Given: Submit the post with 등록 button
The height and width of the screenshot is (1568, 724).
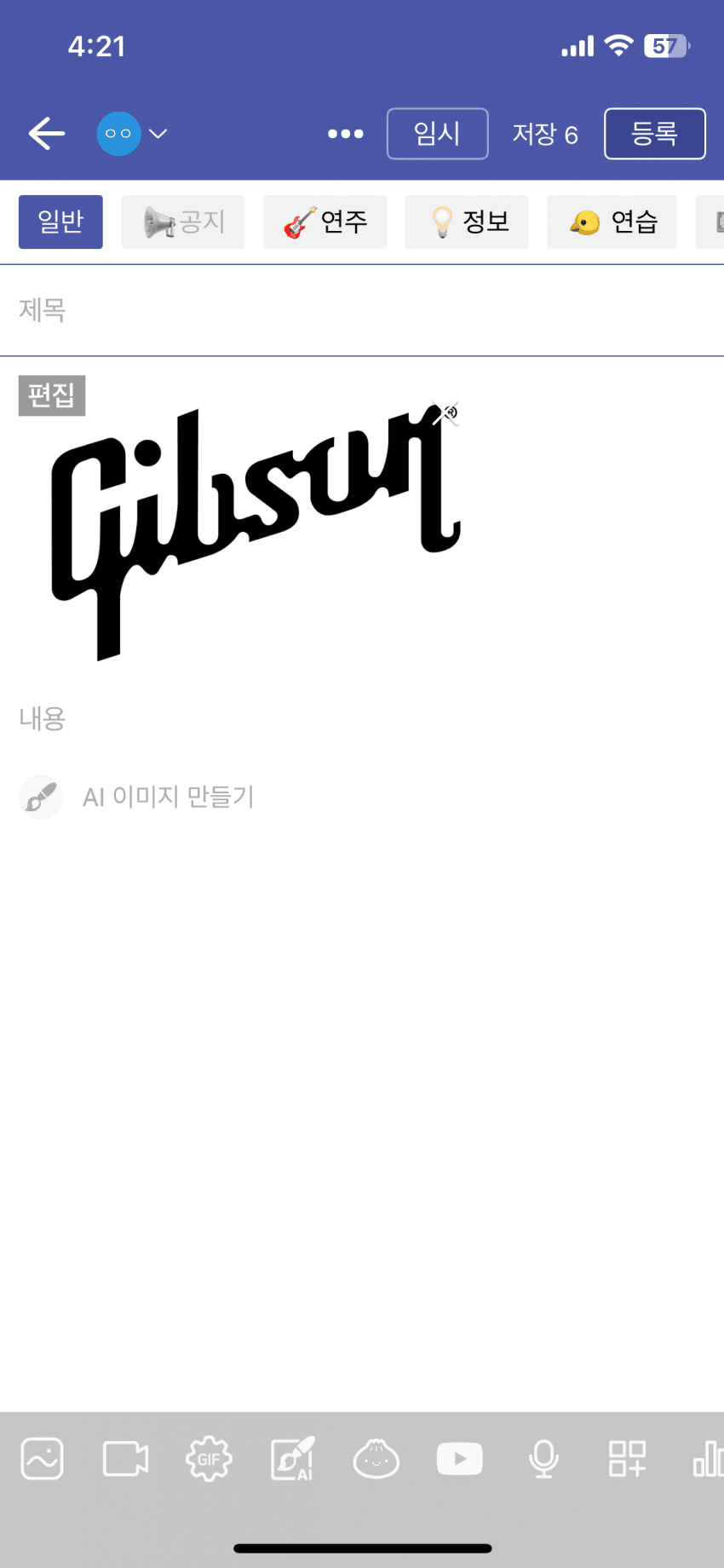Looking at the screenshot, I should pyautogui.click(x=654, y=134).
